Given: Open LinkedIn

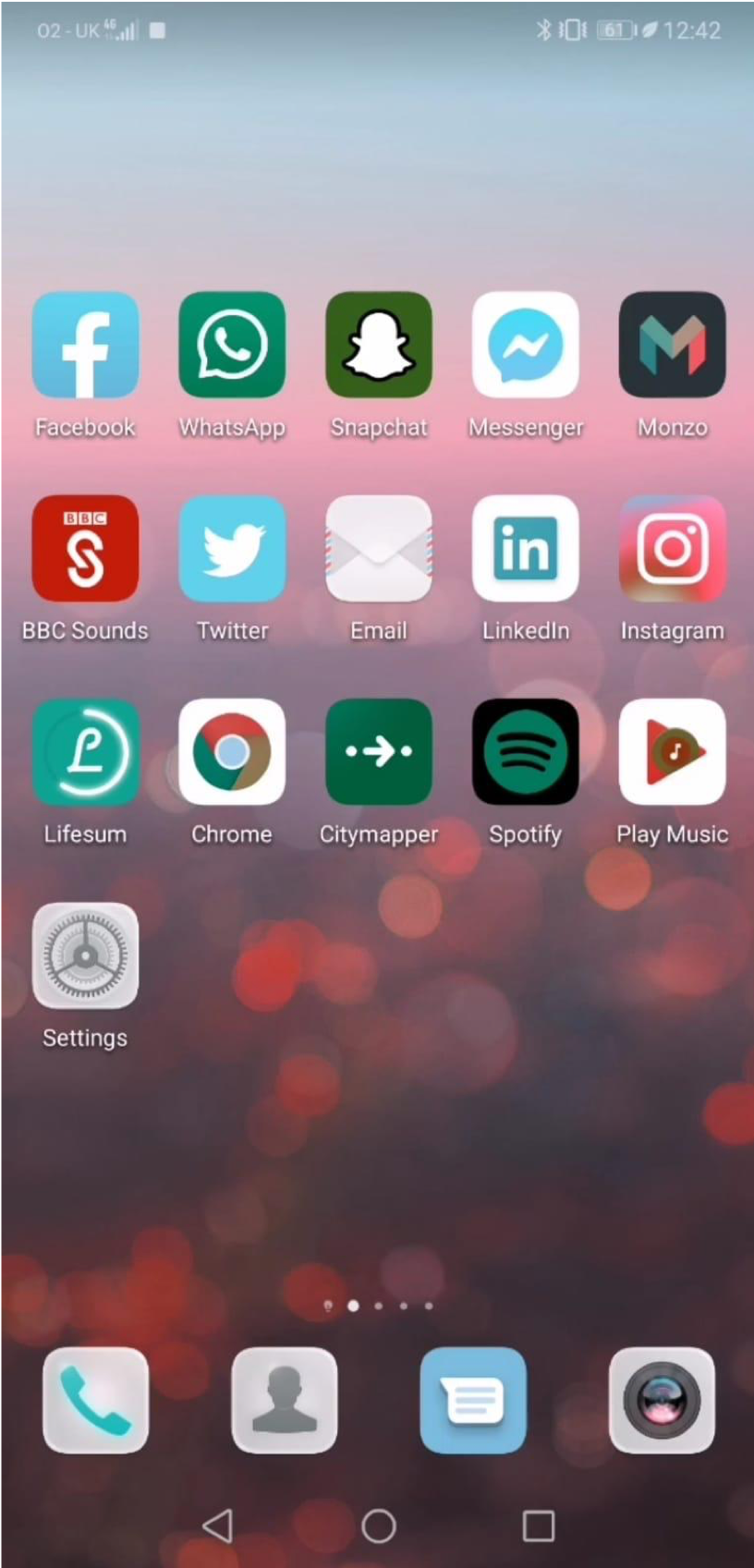Looking at the screenshot, I should [x=526, y=548].
